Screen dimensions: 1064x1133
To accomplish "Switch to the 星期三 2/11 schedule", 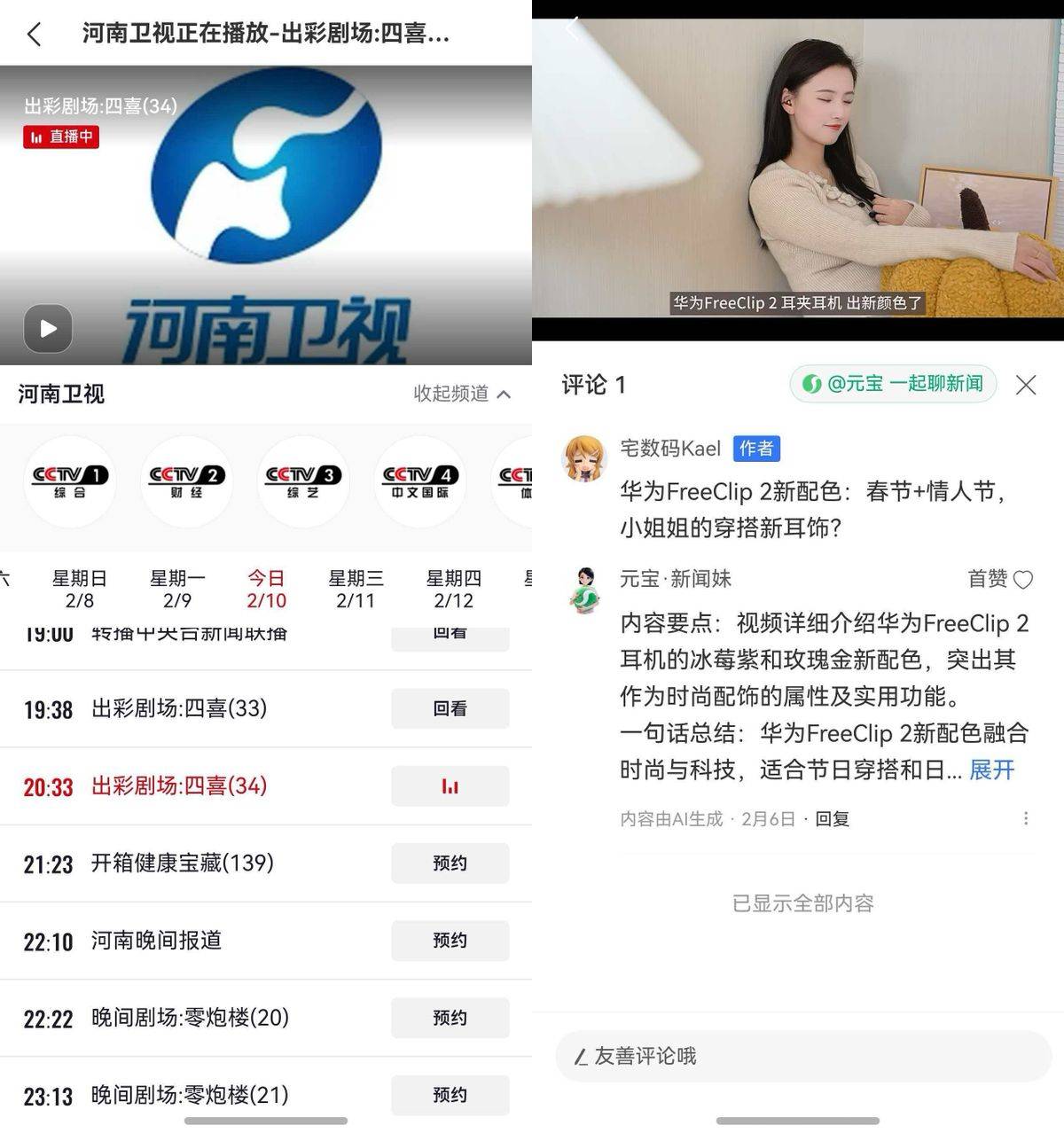I will click(356, 590).
